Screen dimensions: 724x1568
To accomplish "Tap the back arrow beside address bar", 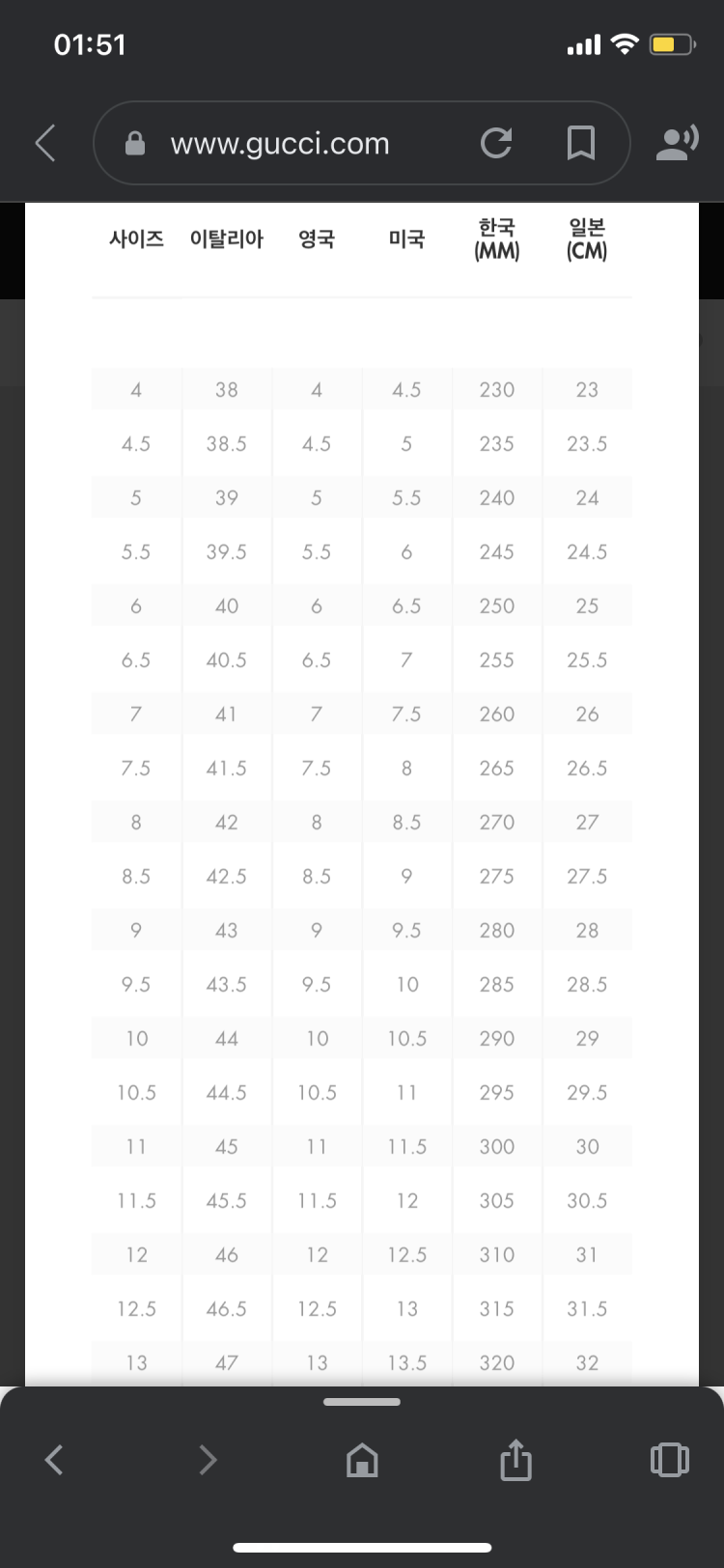I will click(x=45, y=144).
